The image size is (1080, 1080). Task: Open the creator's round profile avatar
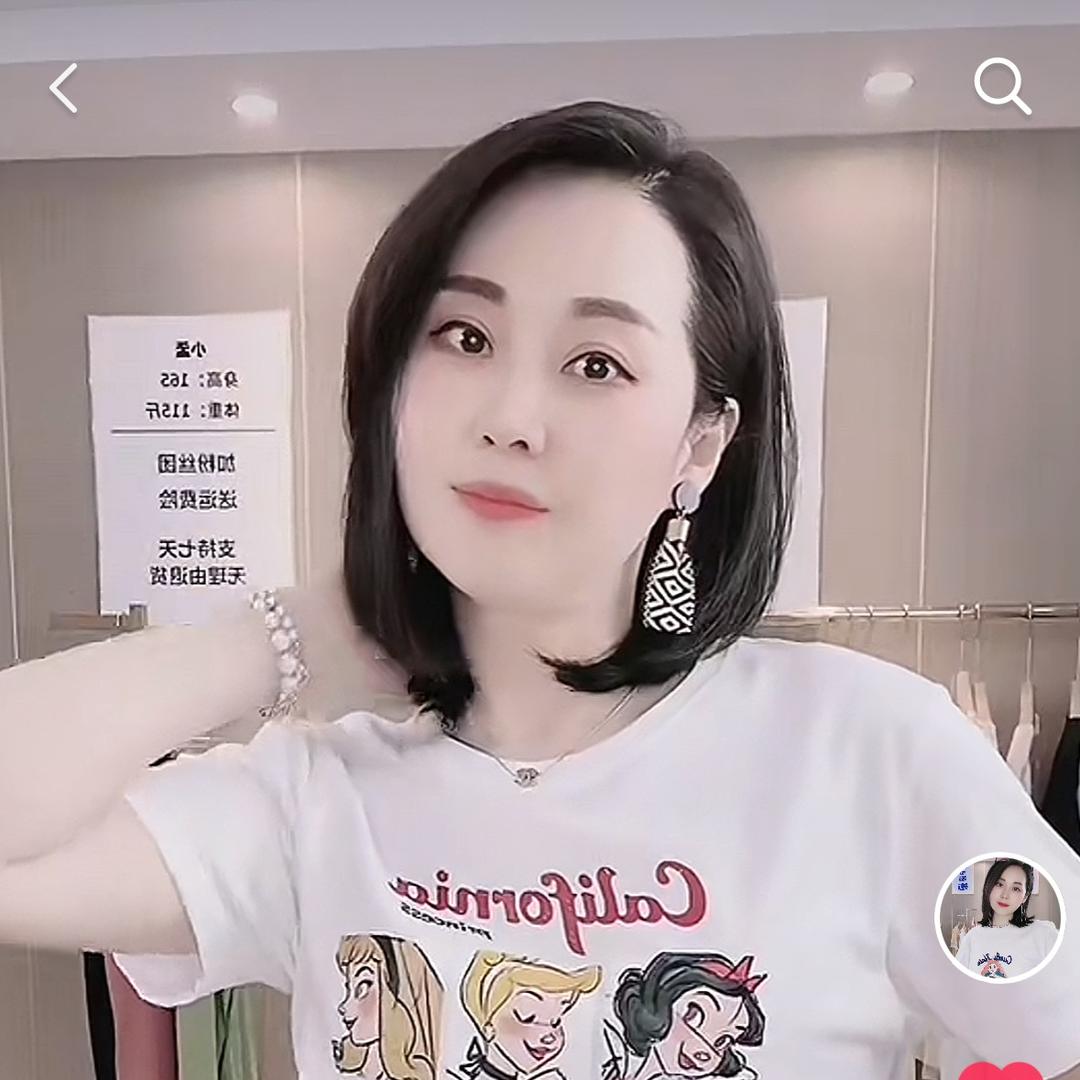click(x=999, y=917)
